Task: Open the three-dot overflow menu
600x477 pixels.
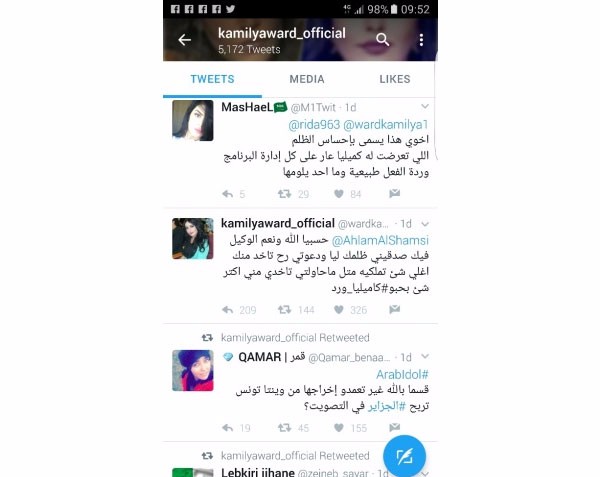Action: [x=421, y=40]
